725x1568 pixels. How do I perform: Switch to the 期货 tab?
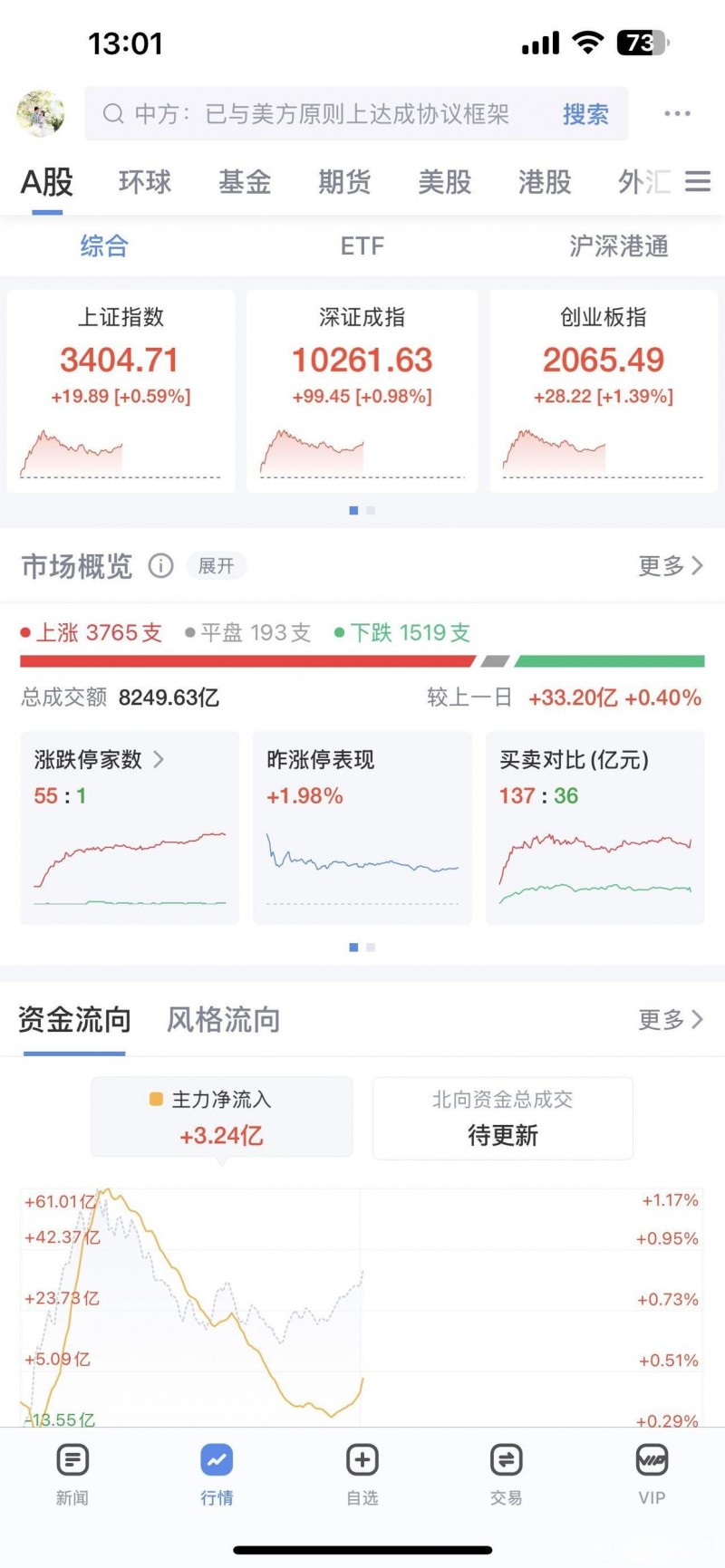tap(344, 182)
